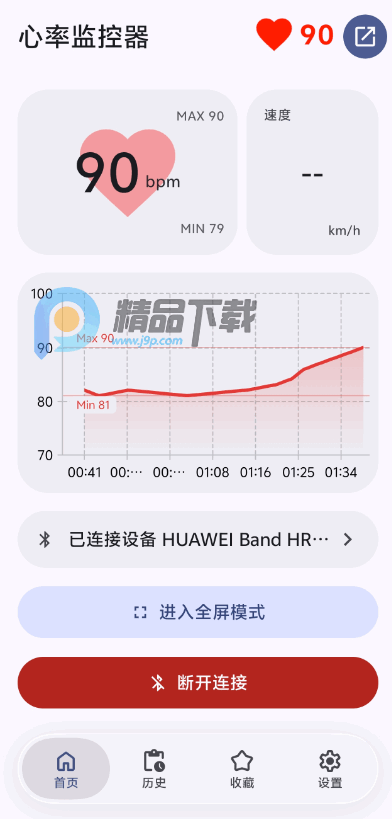Enter full screen mode (进入全屏模式)

198,612
